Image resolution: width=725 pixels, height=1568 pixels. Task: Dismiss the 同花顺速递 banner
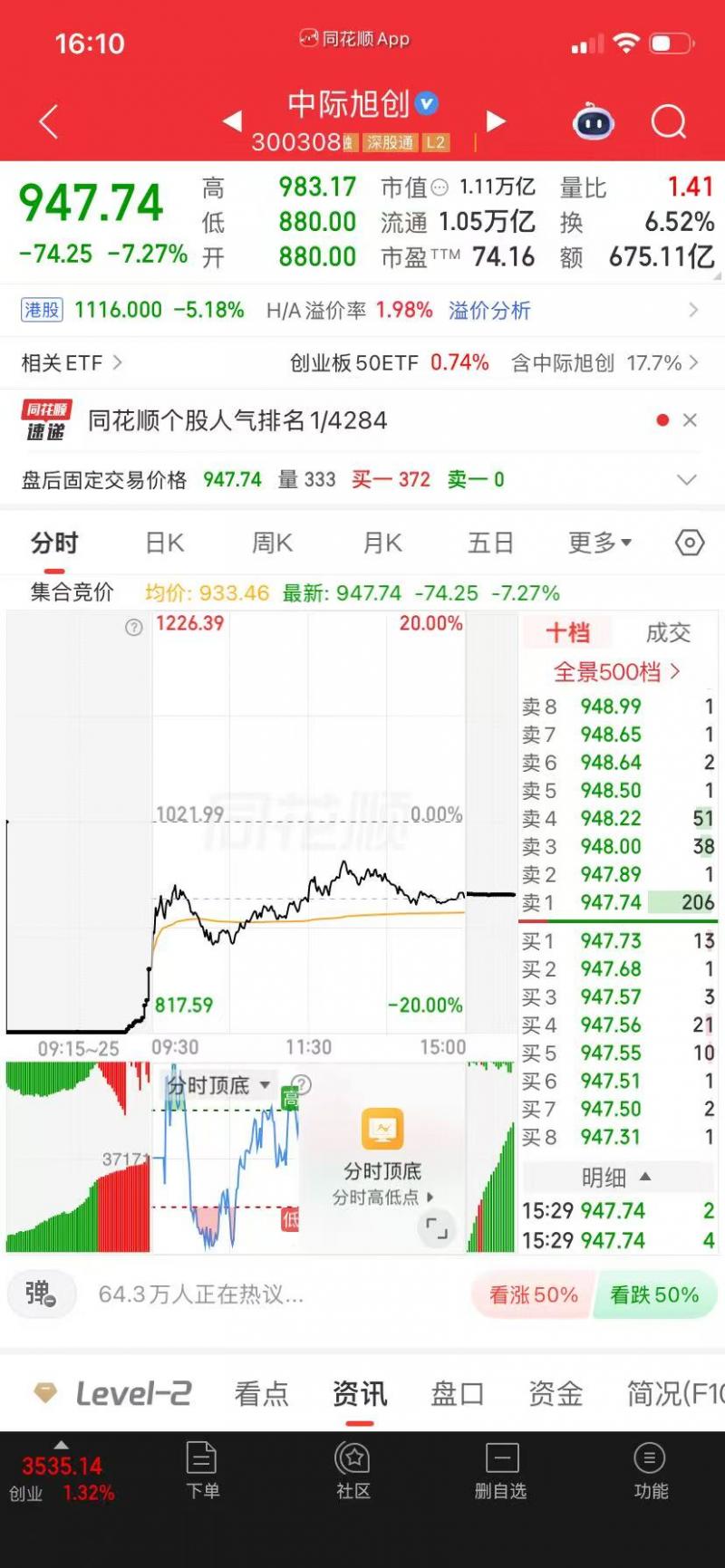tap(690, 420)
